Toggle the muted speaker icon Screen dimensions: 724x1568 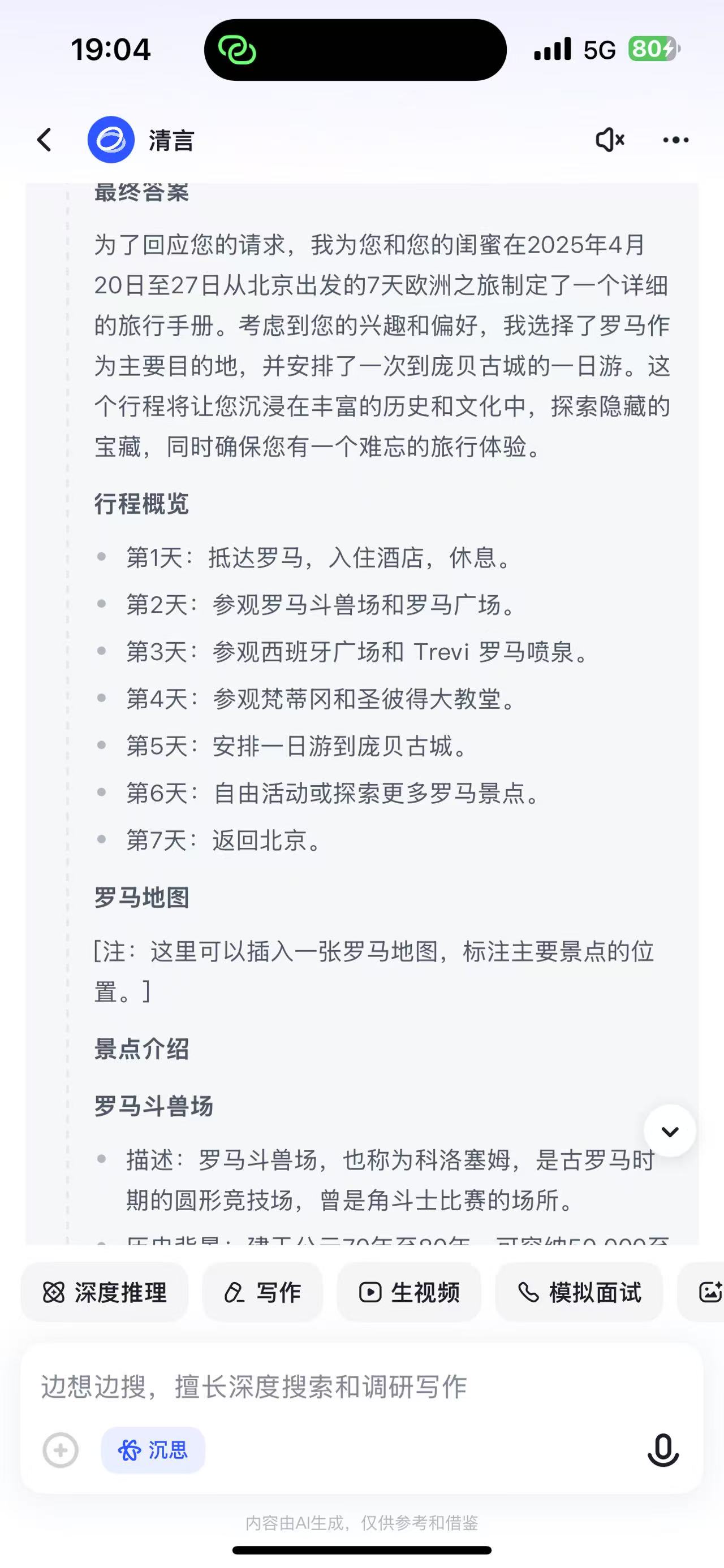[610, 140]
